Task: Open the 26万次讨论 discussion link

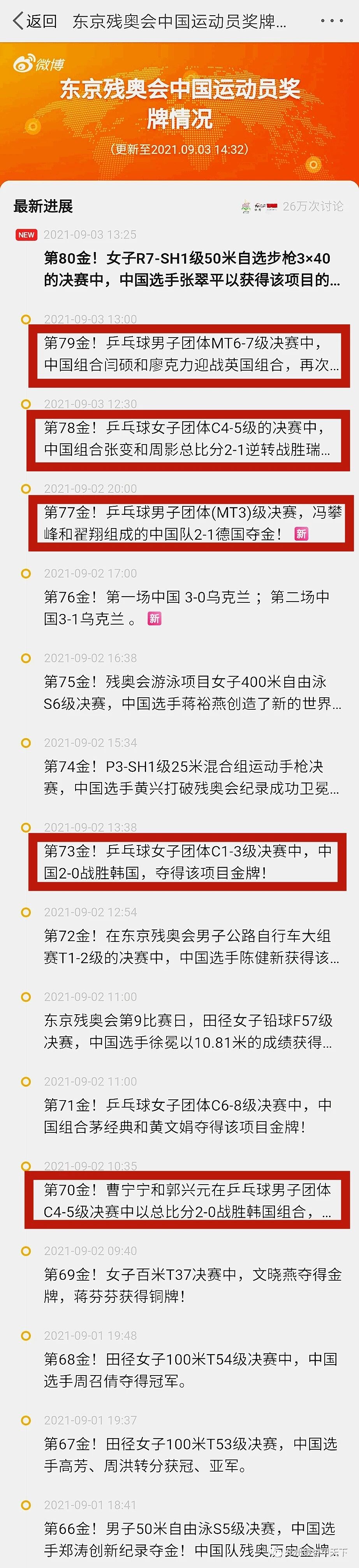Action: coord(312,206)
